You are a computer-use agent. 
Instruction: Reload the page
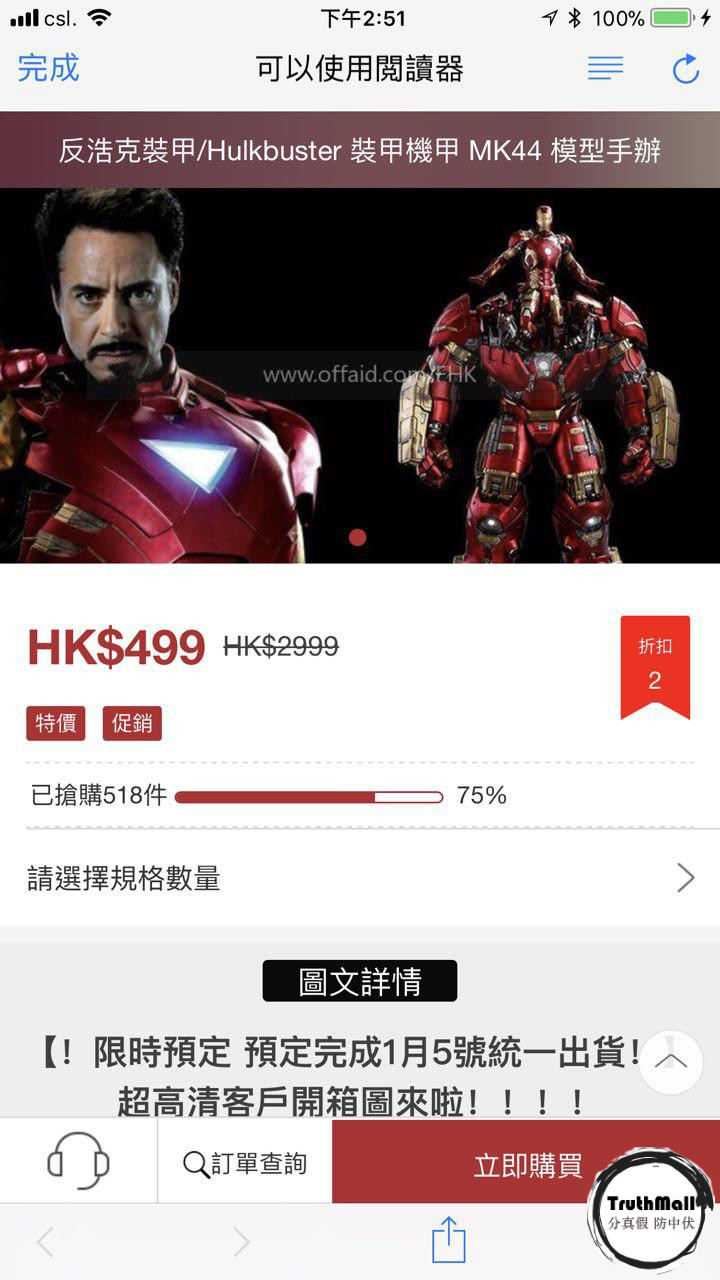click(x=685, y=68)
